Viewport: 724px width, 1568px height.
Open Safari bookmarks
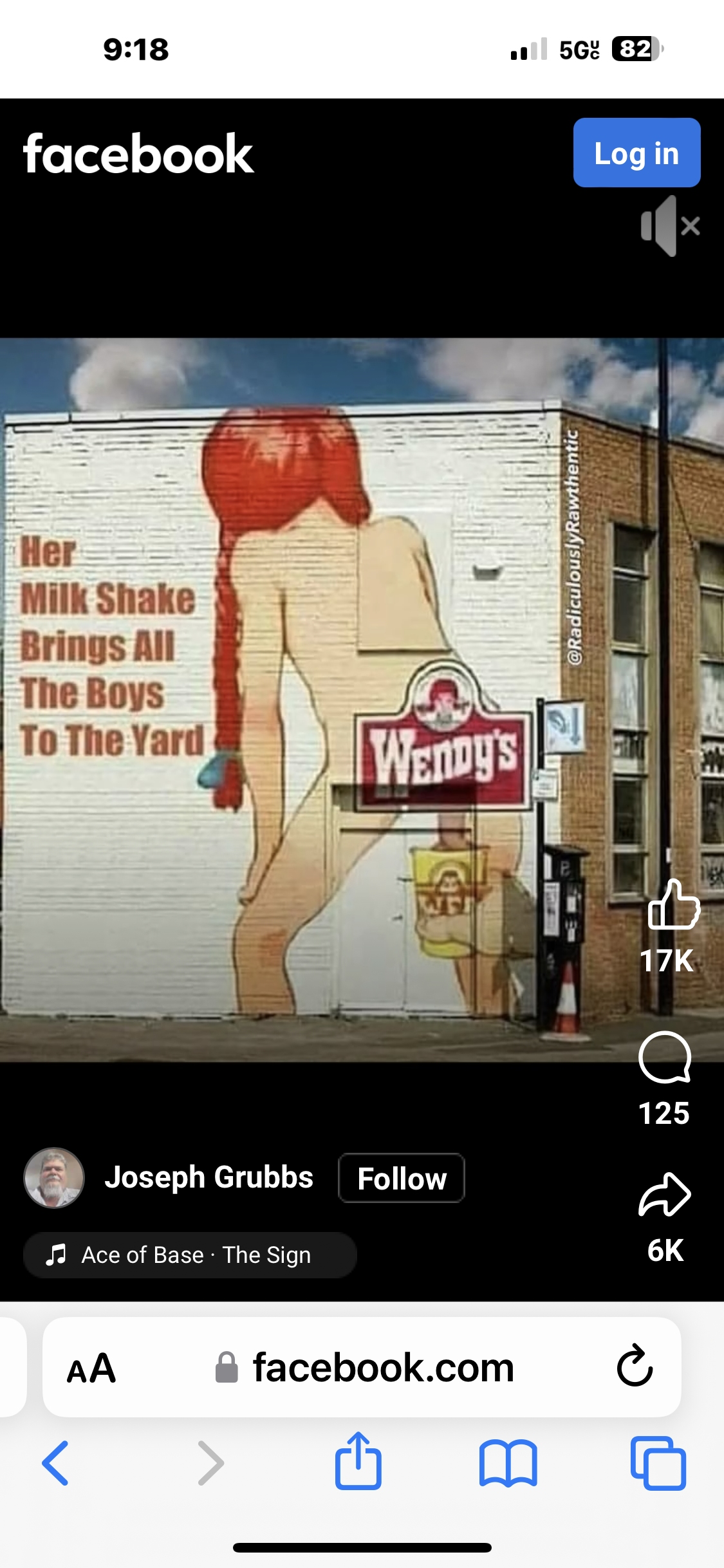(x=508, y=1462)
